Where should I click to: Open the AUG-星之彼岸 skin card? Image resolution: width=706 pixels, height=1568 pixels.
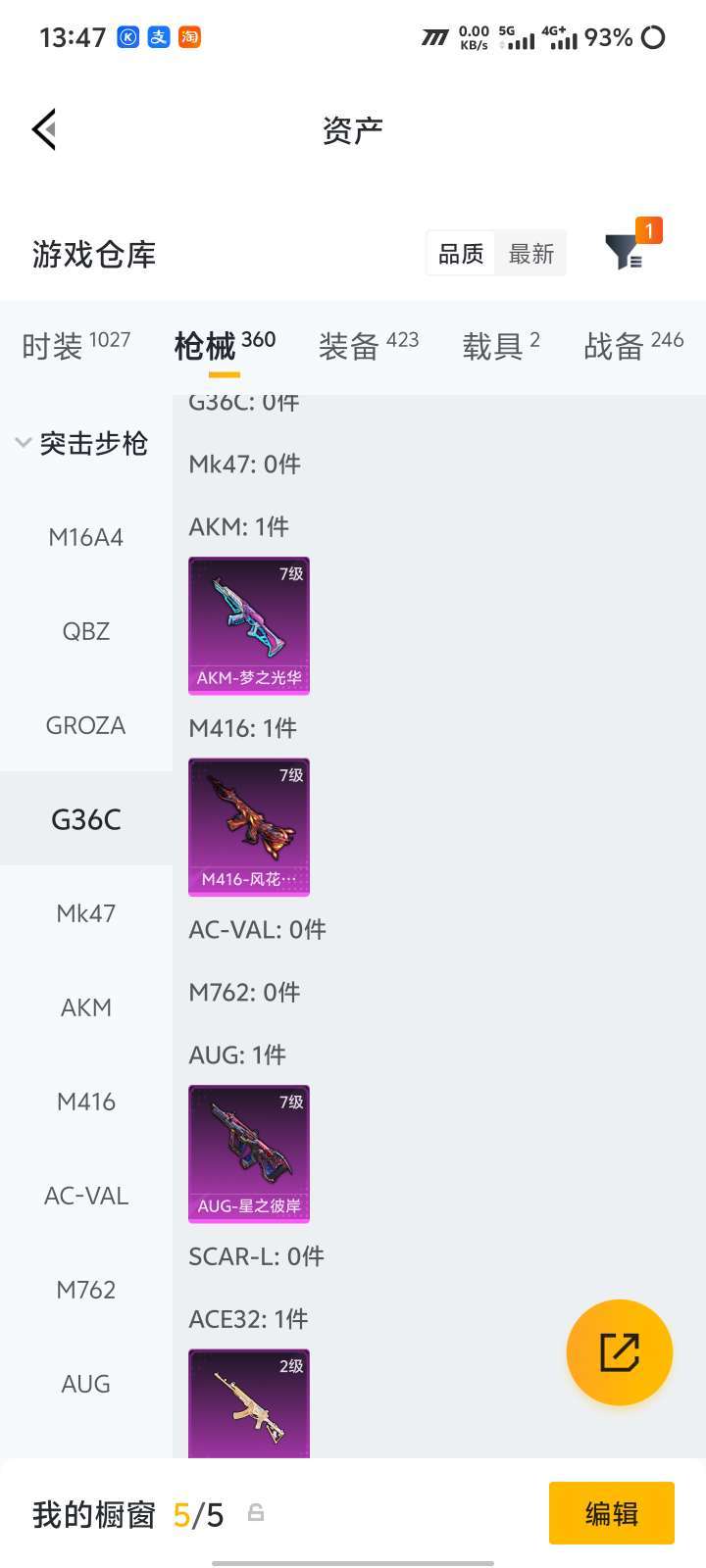tap(249, 1153)
